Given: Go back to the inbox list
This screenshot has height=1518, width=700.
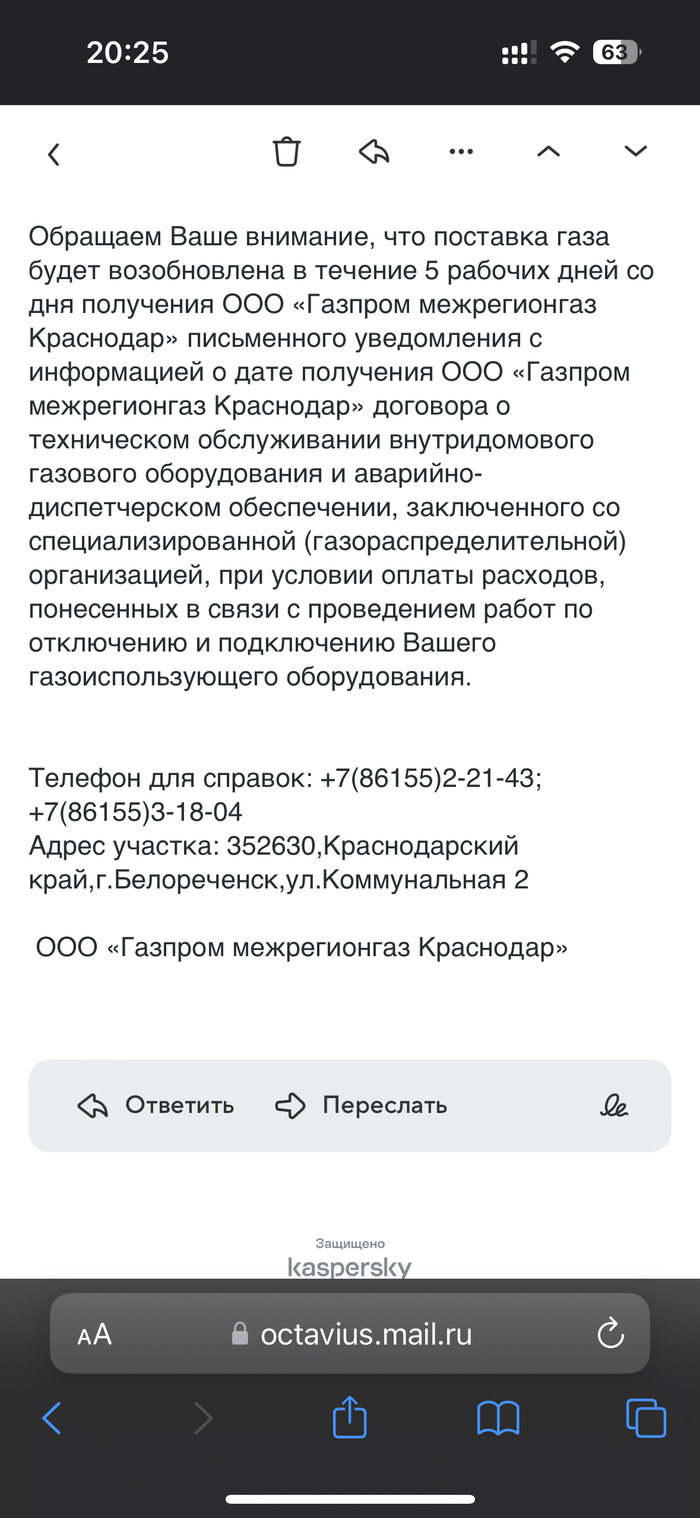Looking at the screenshot, I should tap(54, 153).
